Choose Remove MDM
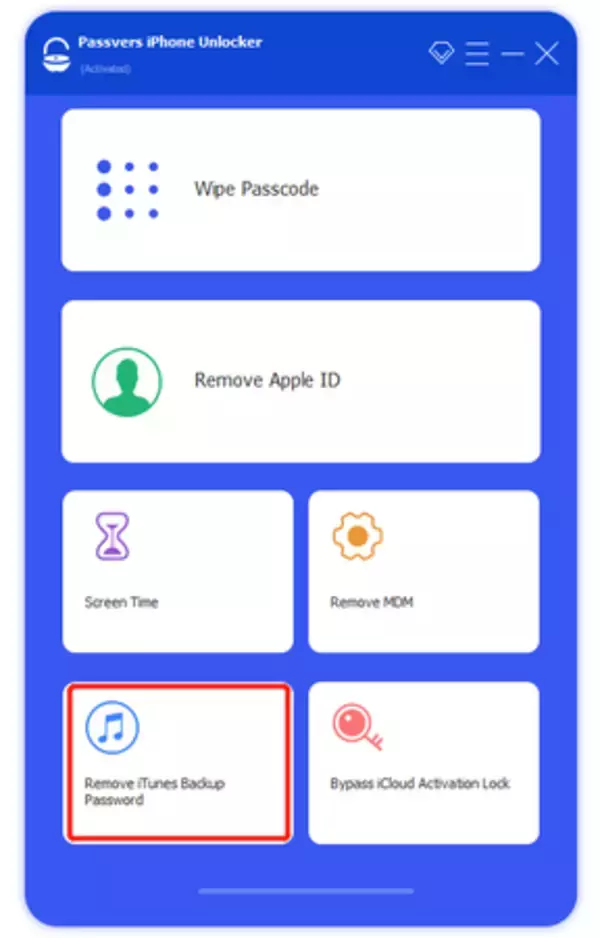The width and height of the screenshot is (600, 938). coord(423,571)
